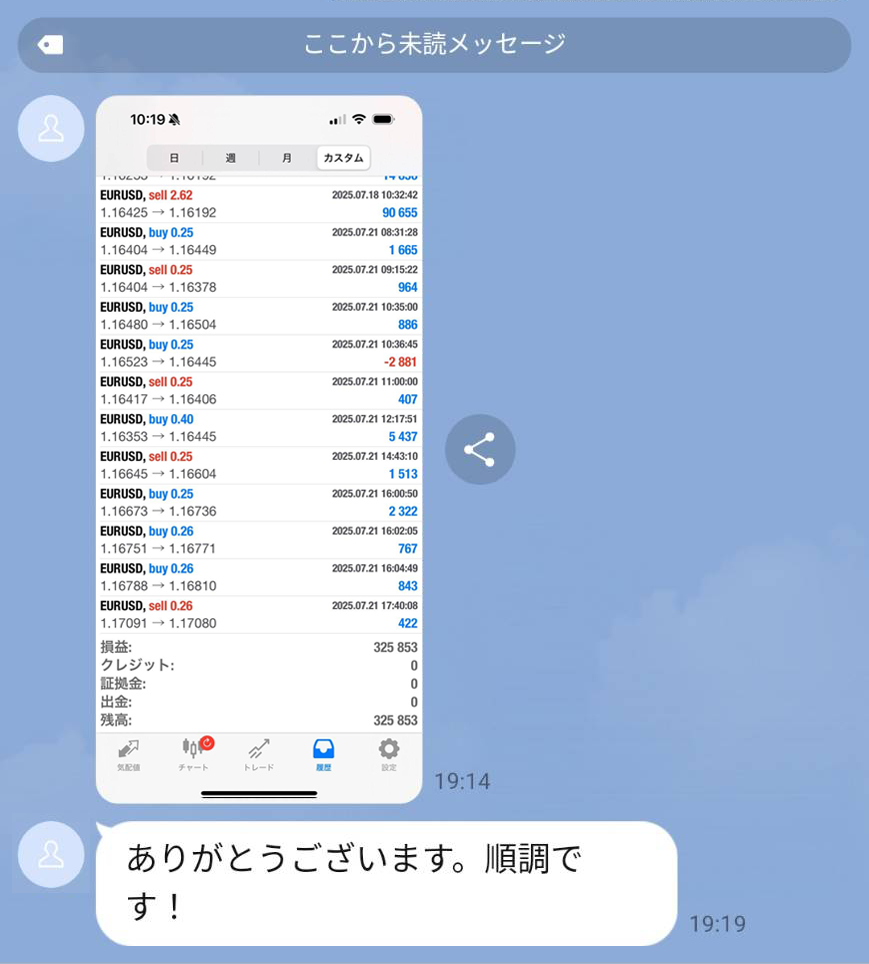
Task: Open the チャート icon with red badge
Action: click(191, 750)
